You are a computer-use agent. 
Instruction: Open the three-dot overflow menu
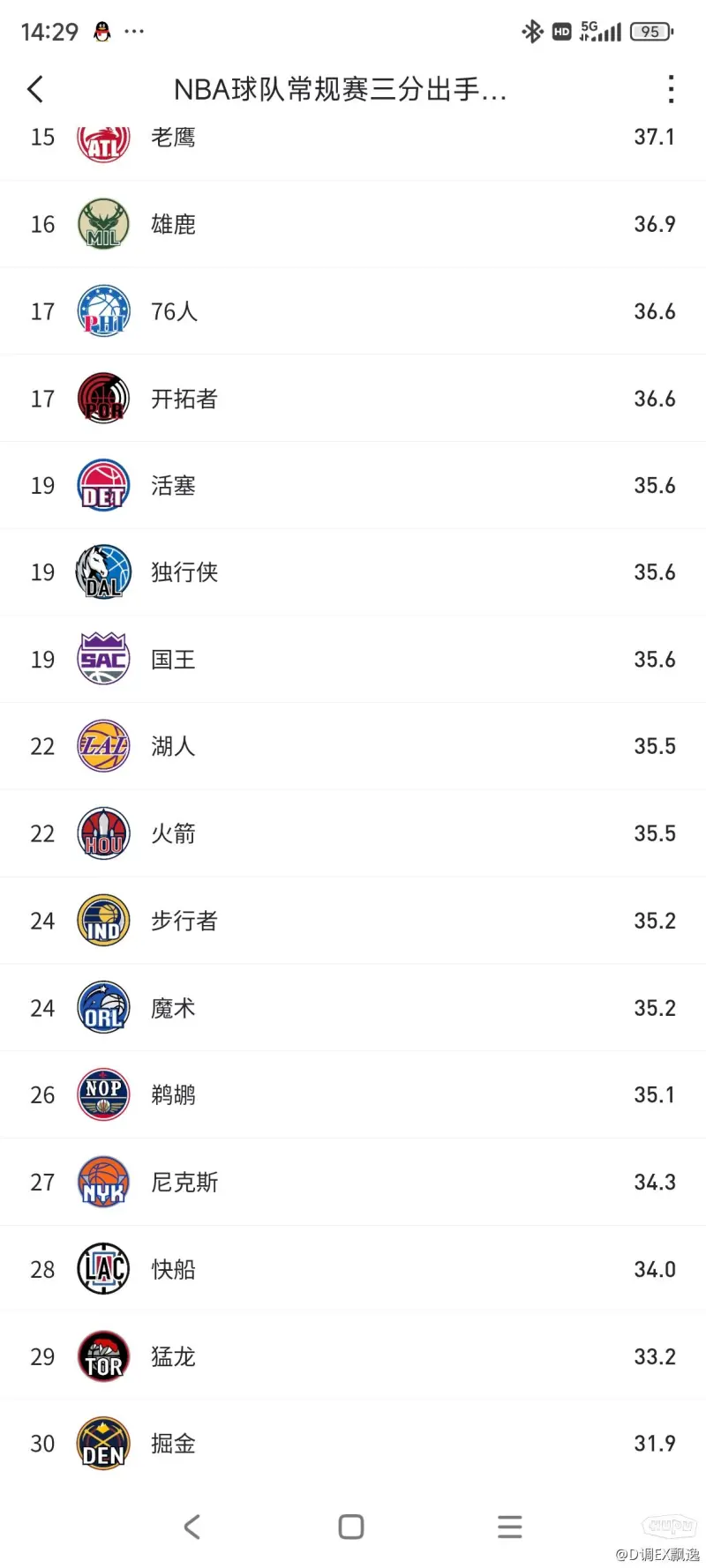[x=672, y=89]
